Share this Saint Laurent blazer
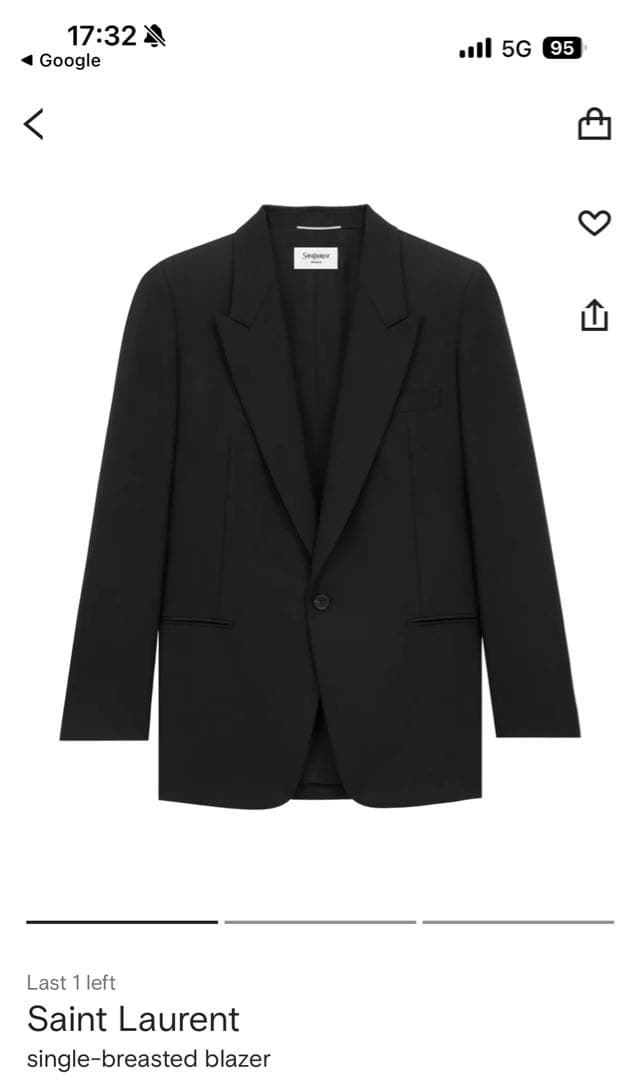The height and width of the screenshot is (1080, 641). pos(594,314)
